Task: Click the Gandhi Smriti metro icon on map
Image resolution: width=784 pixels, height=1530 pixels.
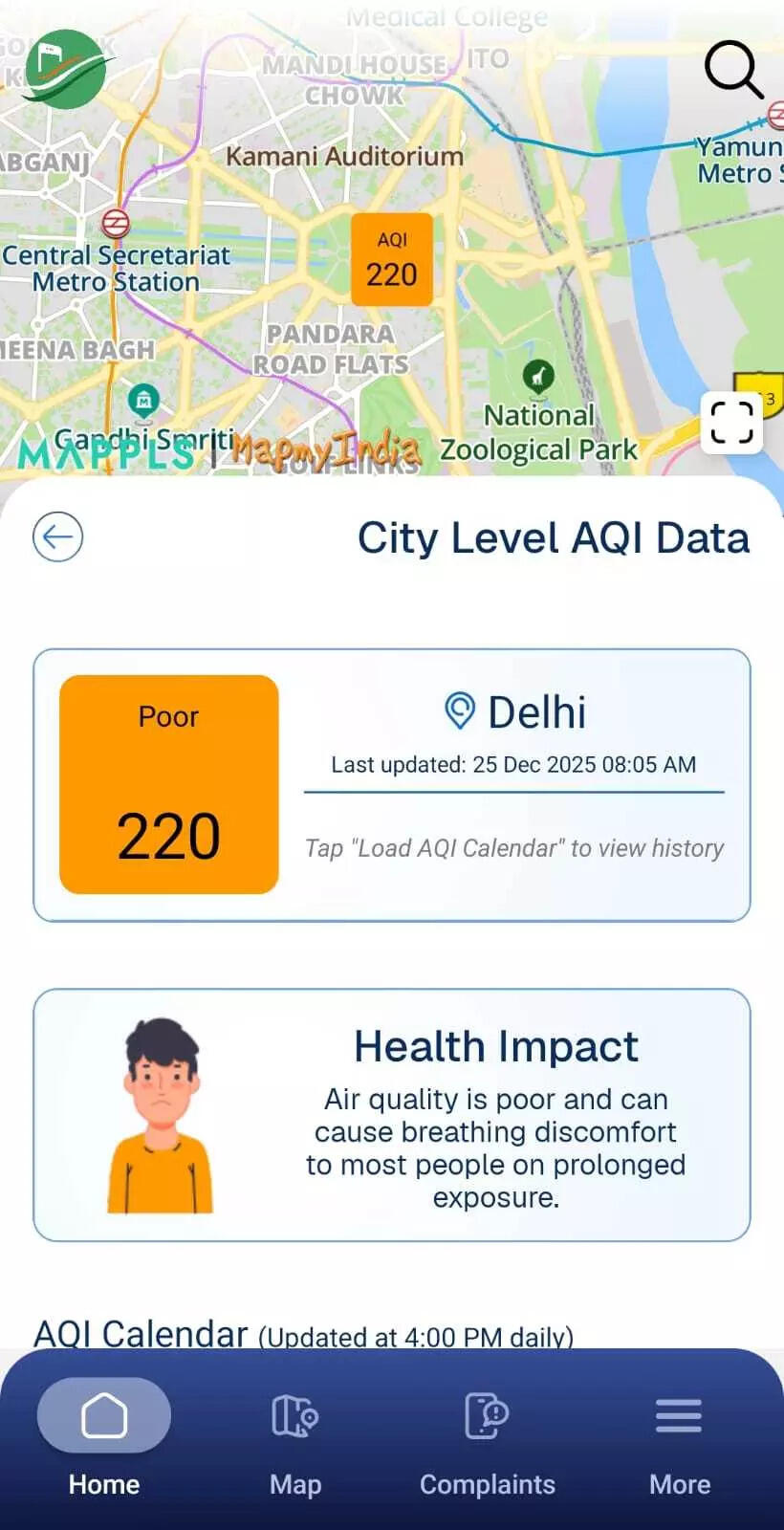Action: coord(144,402)
